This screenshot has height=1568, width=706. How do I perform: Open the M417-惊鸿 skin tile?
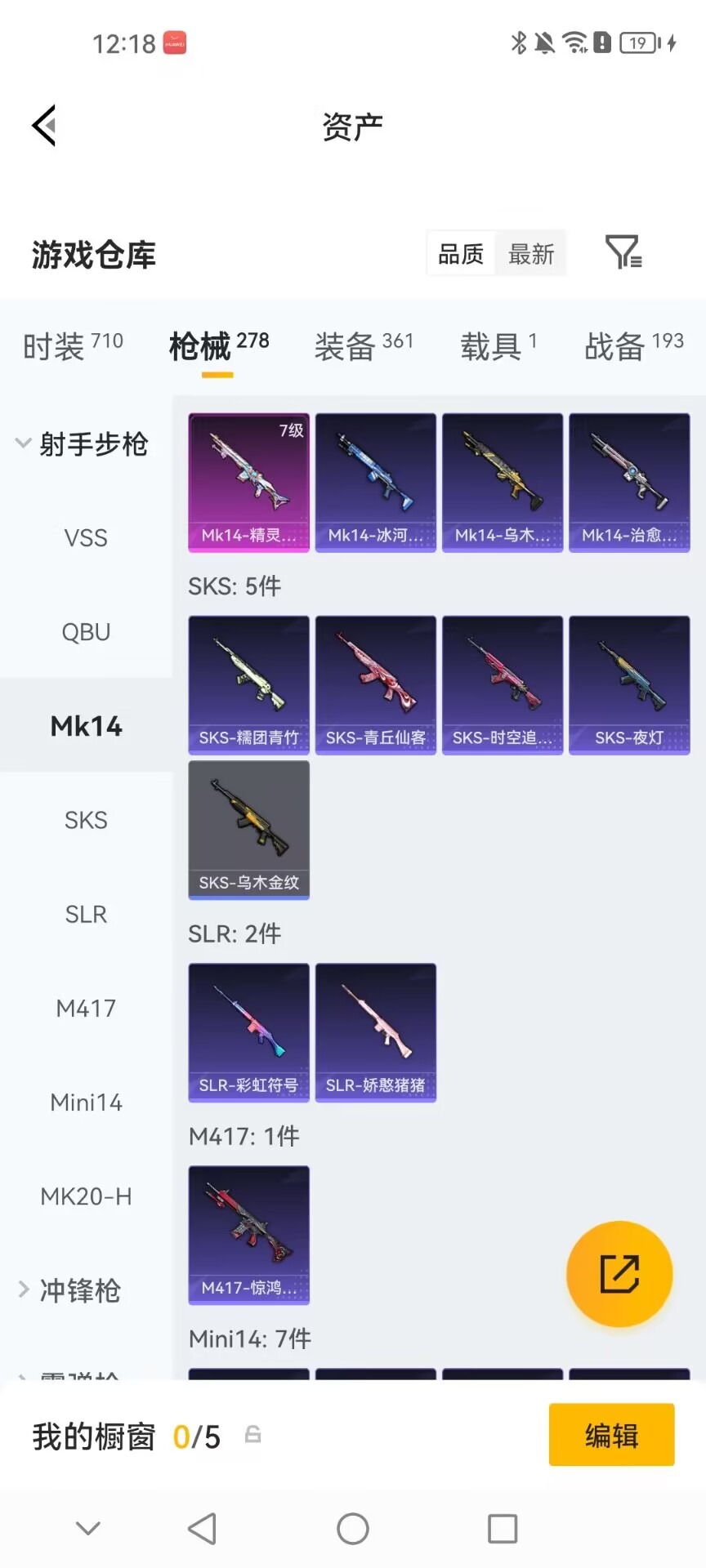(248, 1236)
